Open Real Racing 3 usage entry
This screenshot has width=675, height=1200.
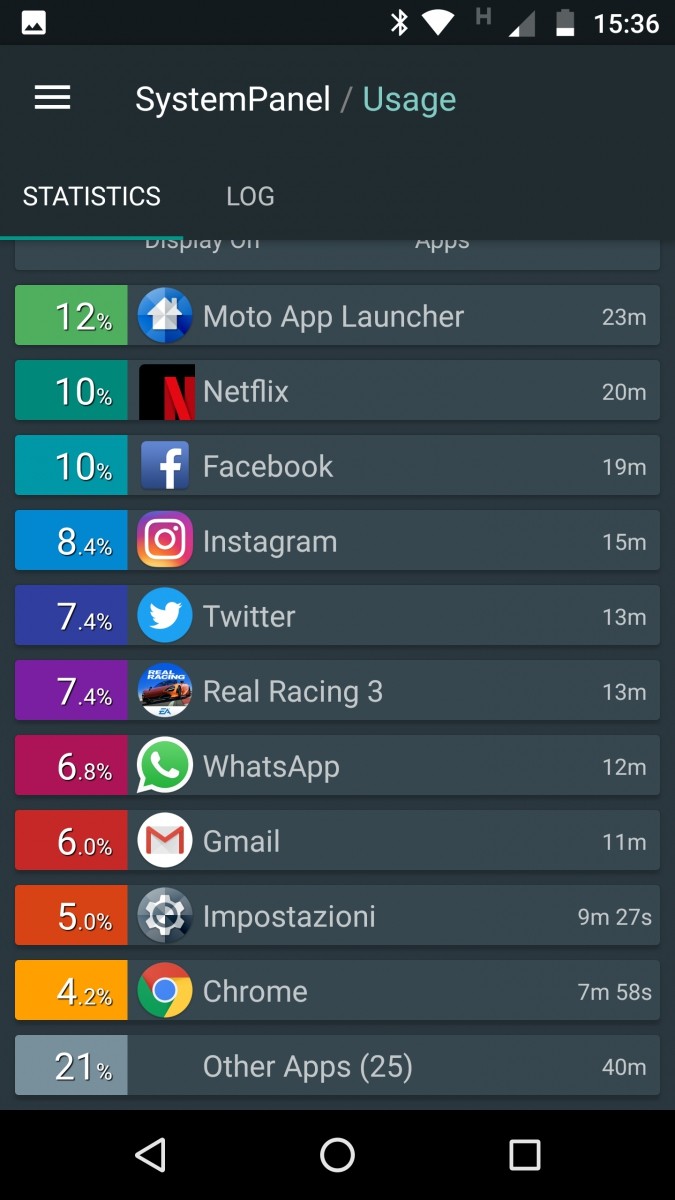[x=337, y=691]
